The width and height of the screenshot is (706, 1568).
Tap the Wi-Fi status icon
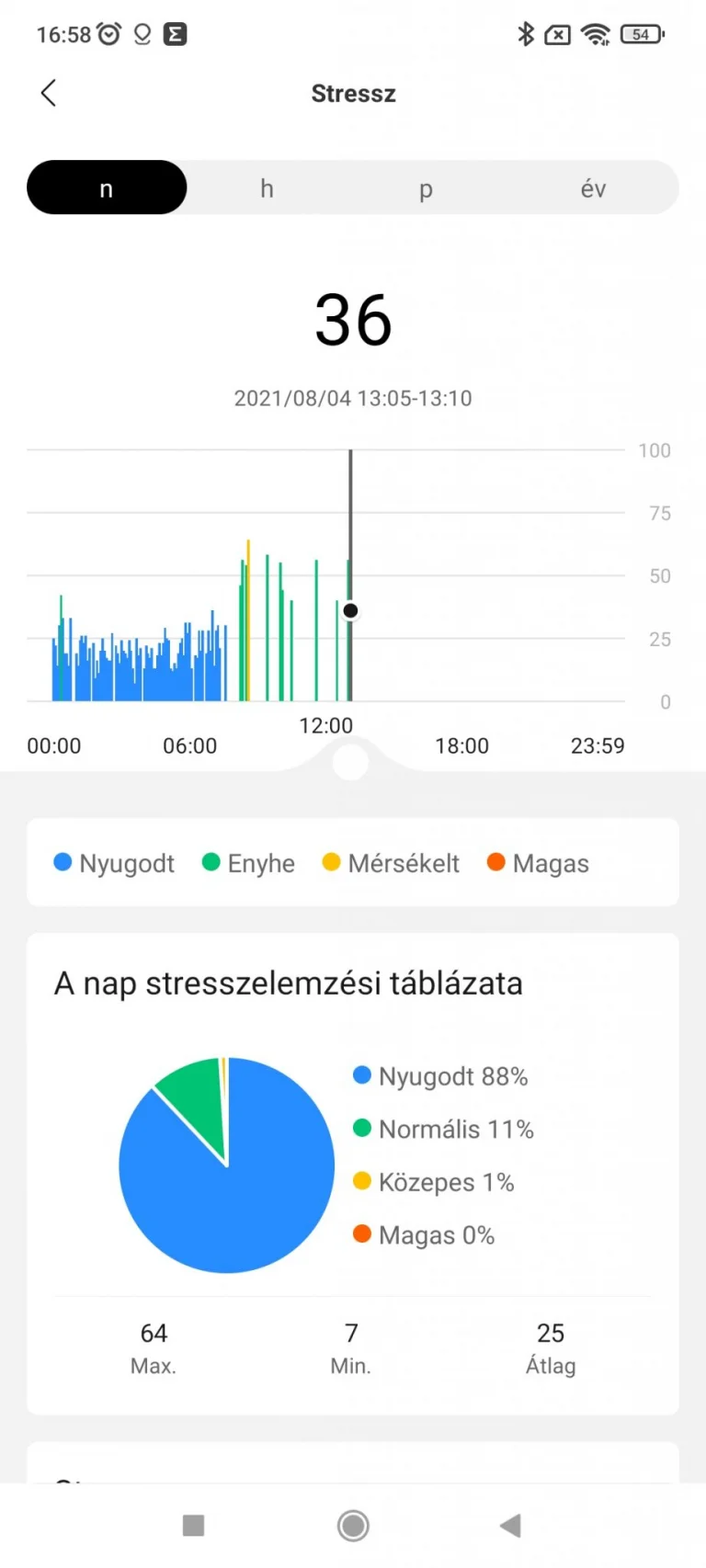coord(596,34)
